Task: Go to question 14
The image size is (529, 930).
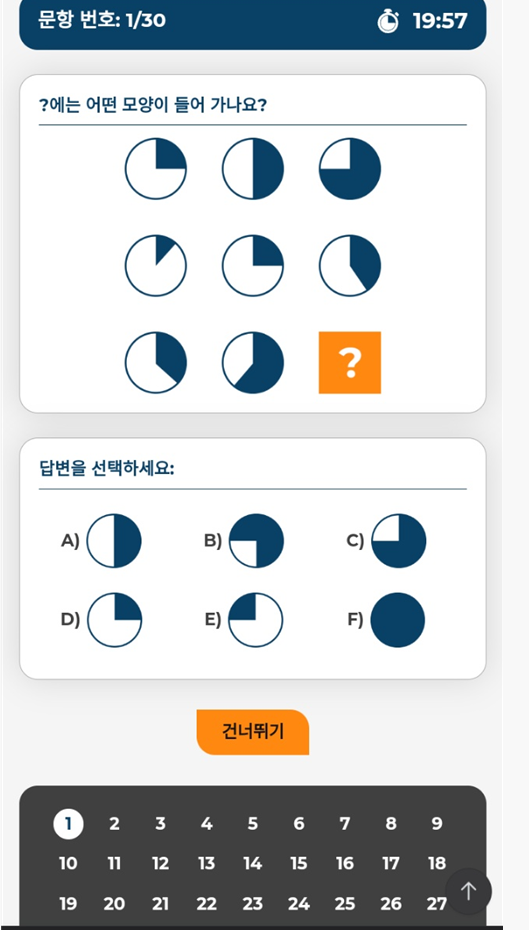Action: 253,864
